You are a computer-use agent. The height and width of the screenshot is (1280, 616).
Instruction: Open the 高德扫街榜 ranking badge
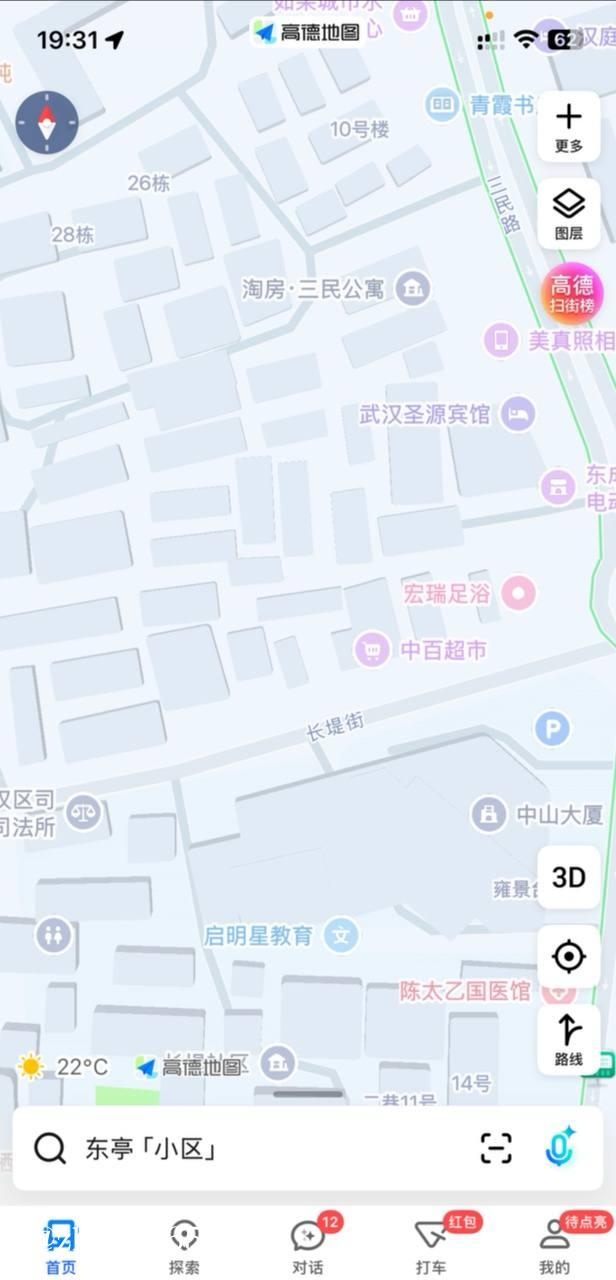point(572,294)
